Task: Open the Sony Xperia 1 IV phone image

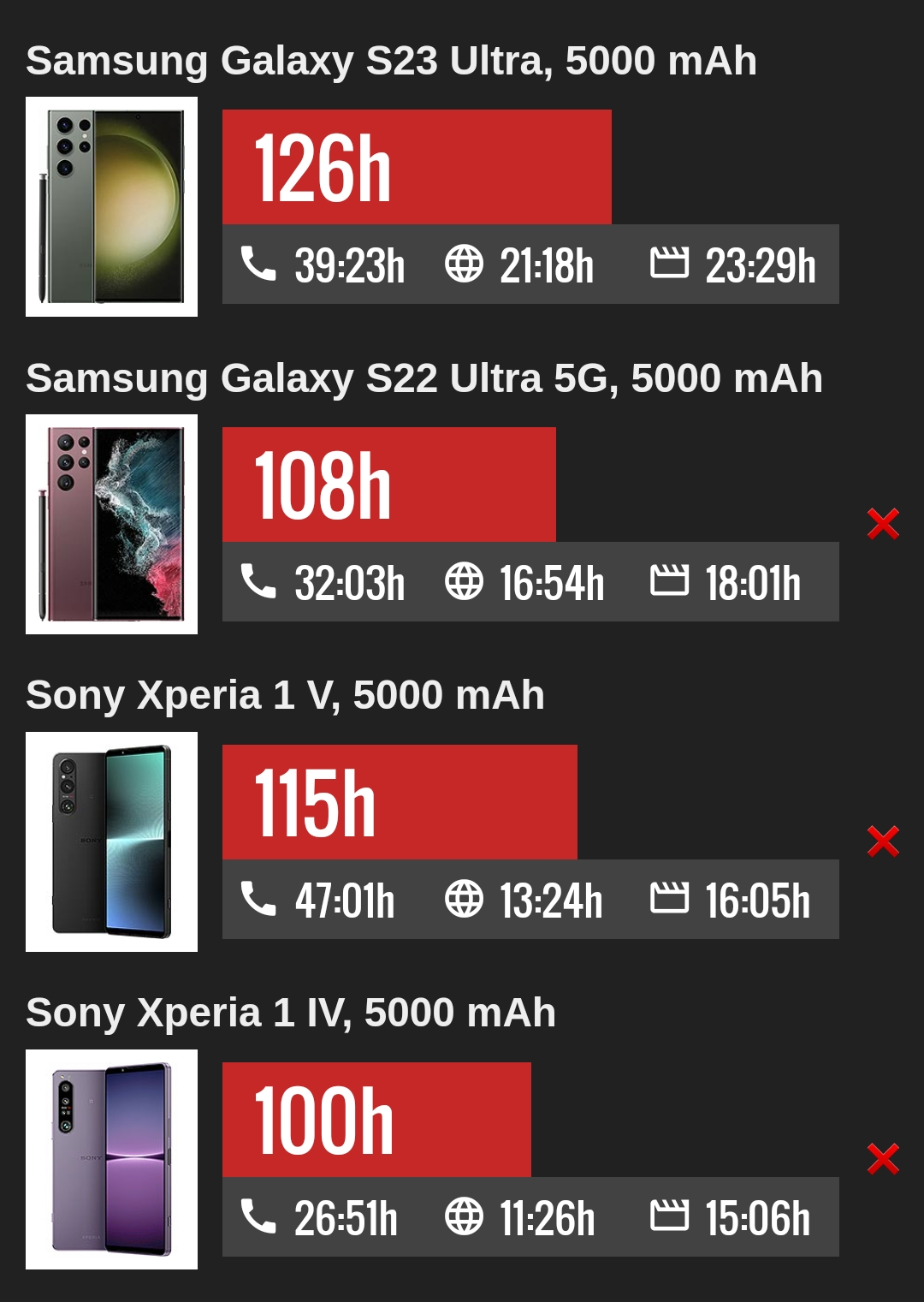Action: [x=111, y=1159]
